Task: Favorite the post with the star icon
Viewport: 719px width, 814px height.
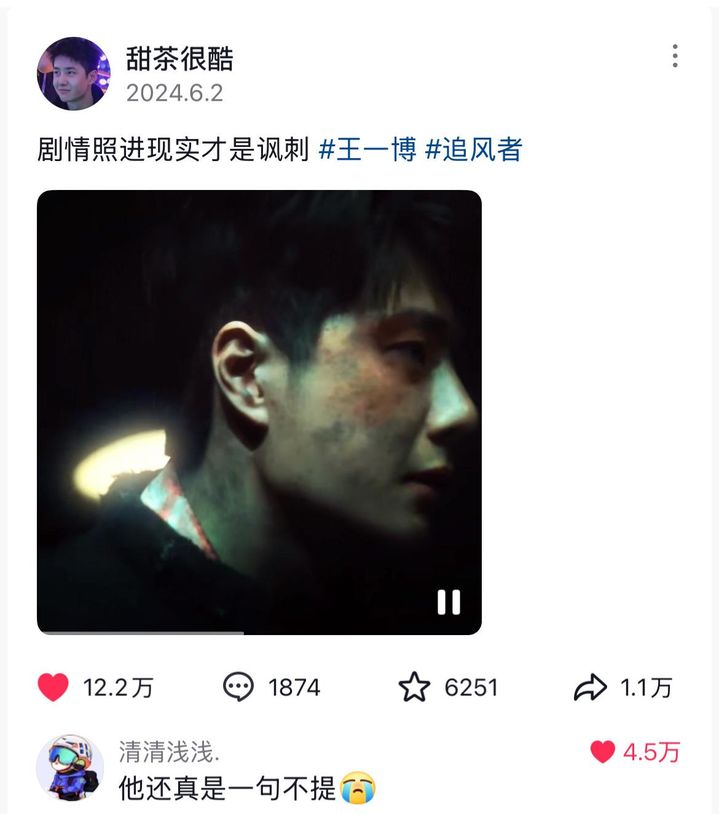Action: [414, 687]
